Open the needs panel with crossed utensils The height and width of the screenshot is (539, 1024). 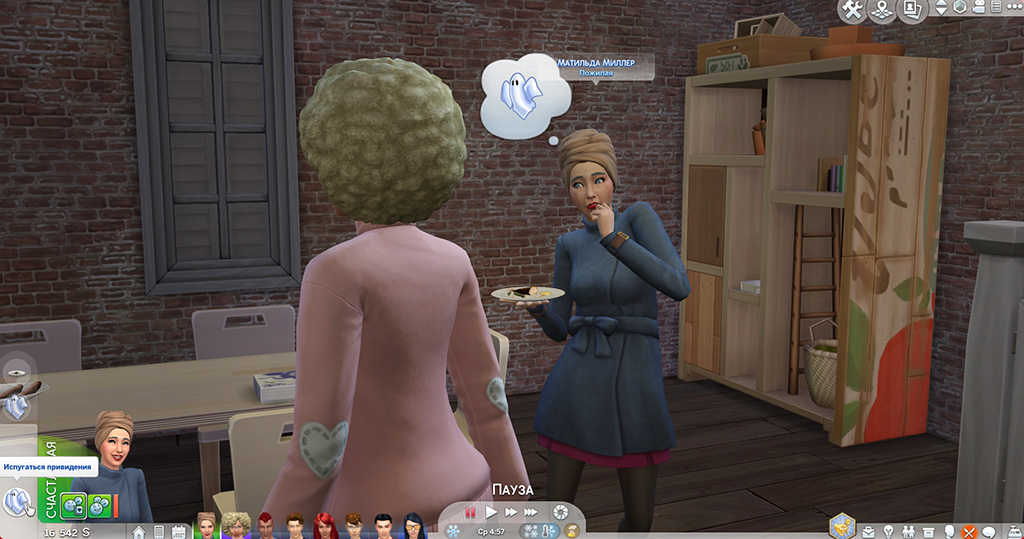pos(969,532)
